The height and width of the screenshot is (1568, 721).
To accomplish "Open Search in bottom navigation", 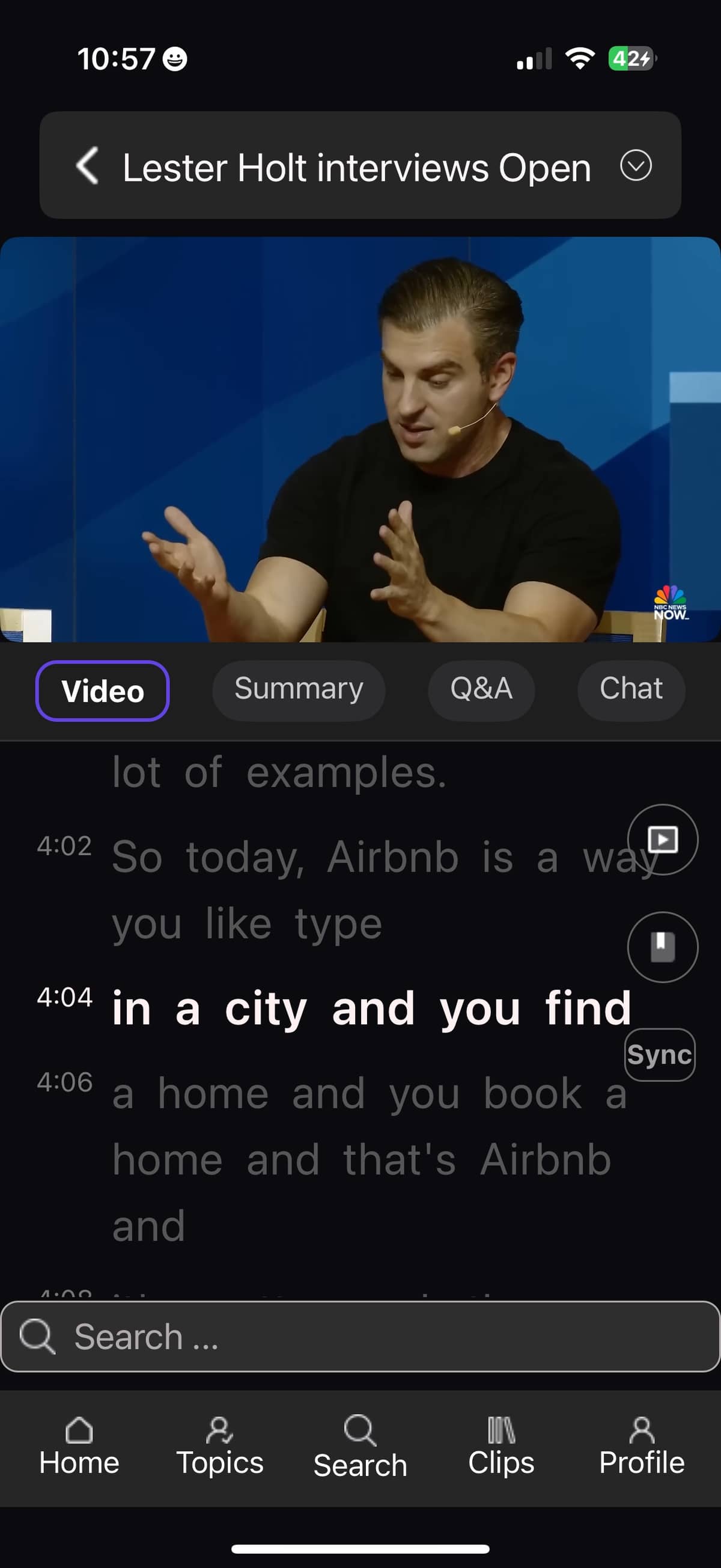I will (x=360, y=1448).
